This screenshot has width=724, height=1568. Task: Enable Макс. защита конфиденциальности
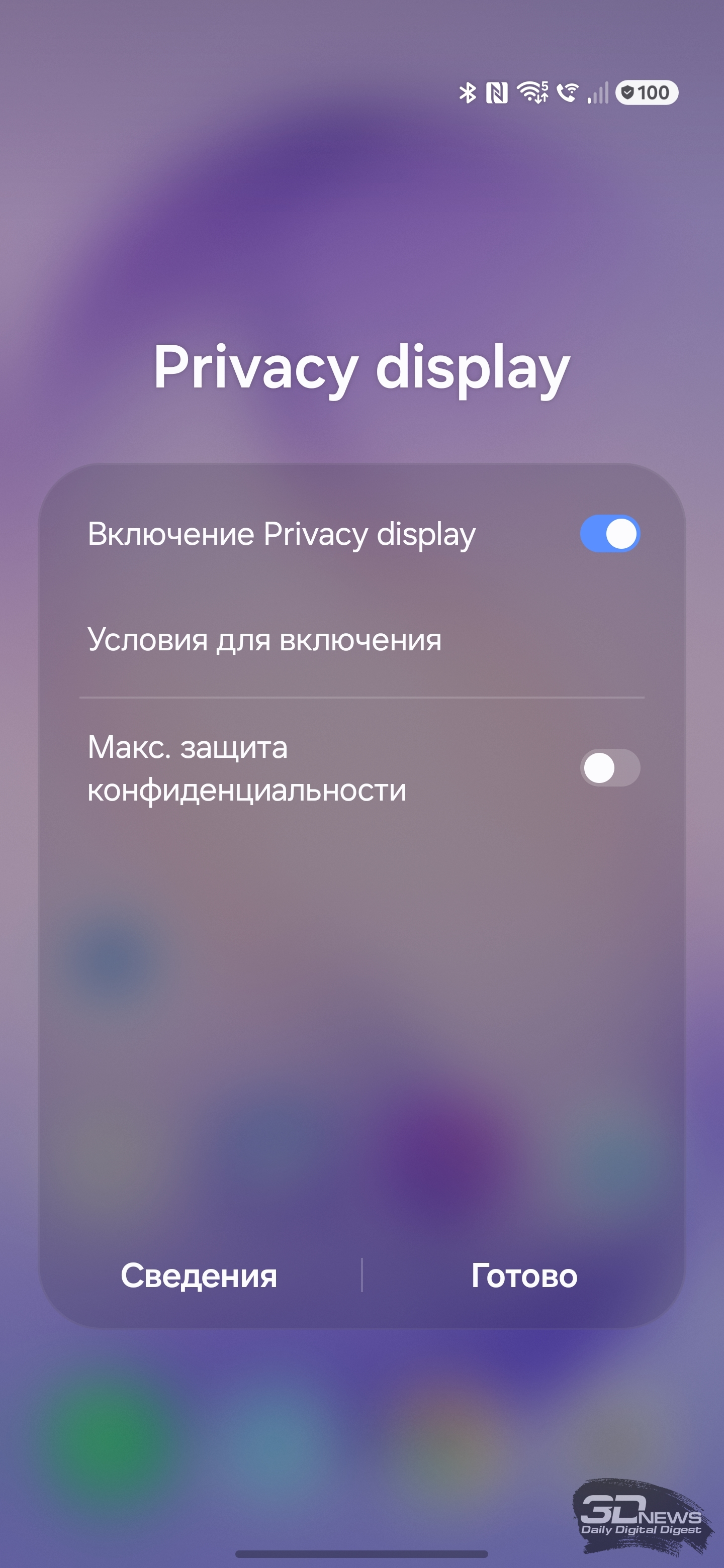pos(609,767)
